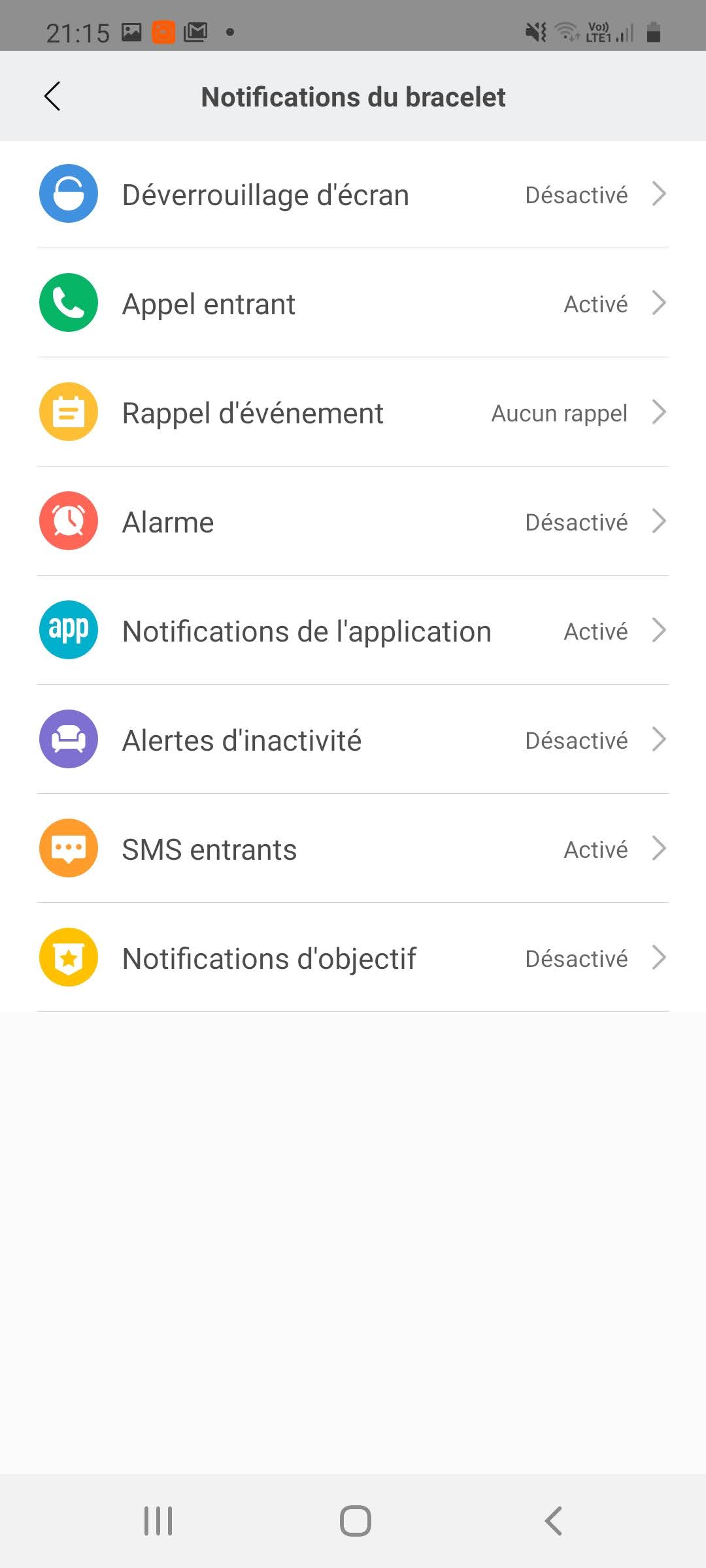
Task: Open Déverrouillage d'écran settings
Action: pos(353,195)
